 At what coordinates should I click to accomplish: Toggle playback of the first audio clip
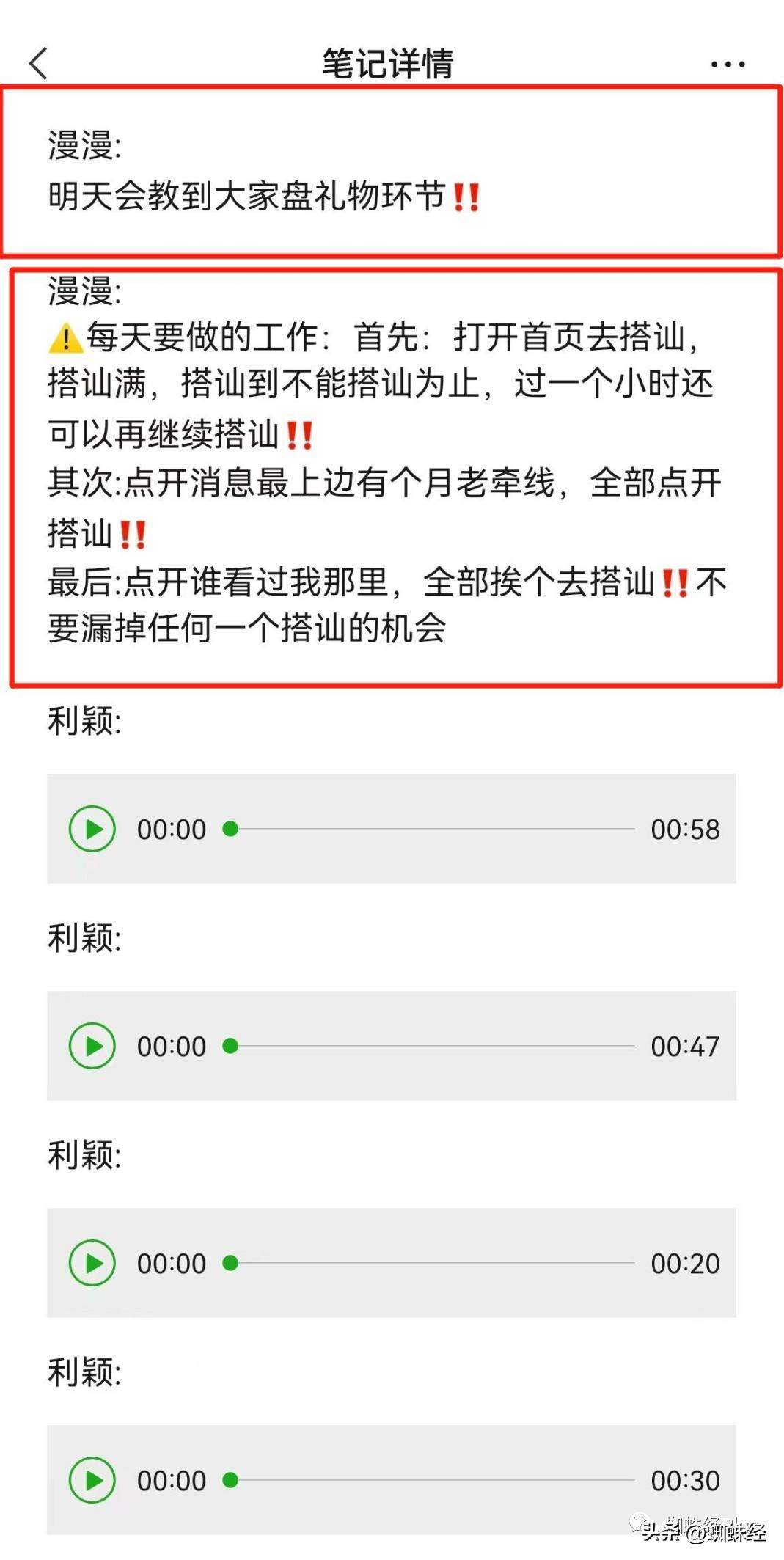[x=91, y=829]
